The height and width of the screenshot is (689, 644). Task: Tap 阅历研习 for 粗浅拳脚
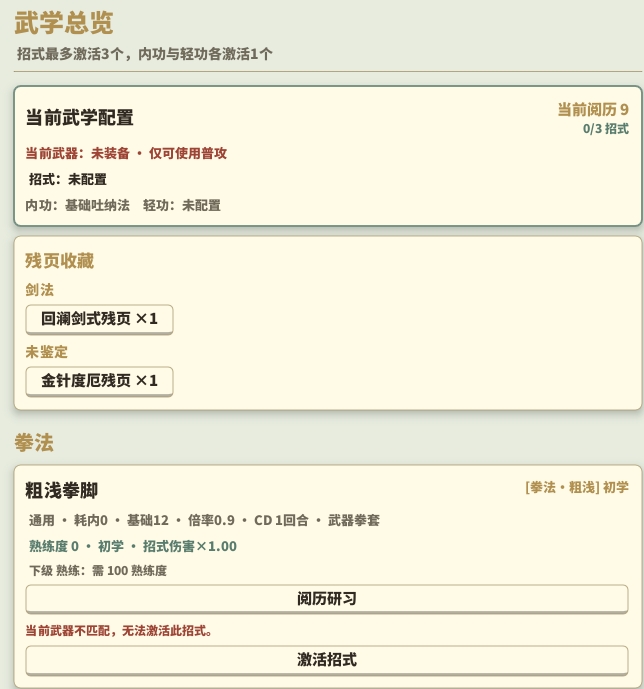click(x=327, y=598)
